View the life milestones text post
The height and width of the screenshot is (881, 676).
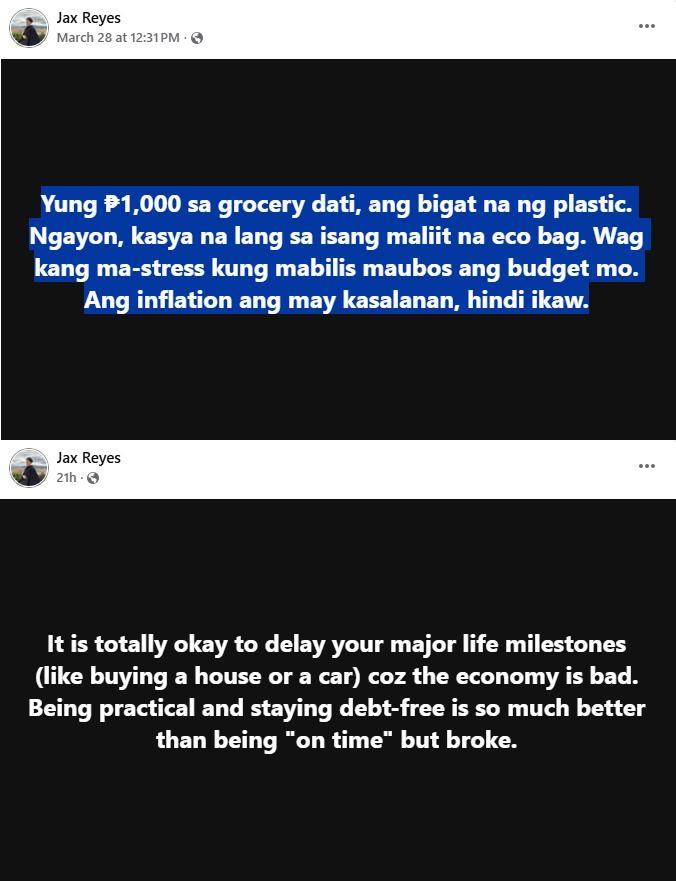338,692
